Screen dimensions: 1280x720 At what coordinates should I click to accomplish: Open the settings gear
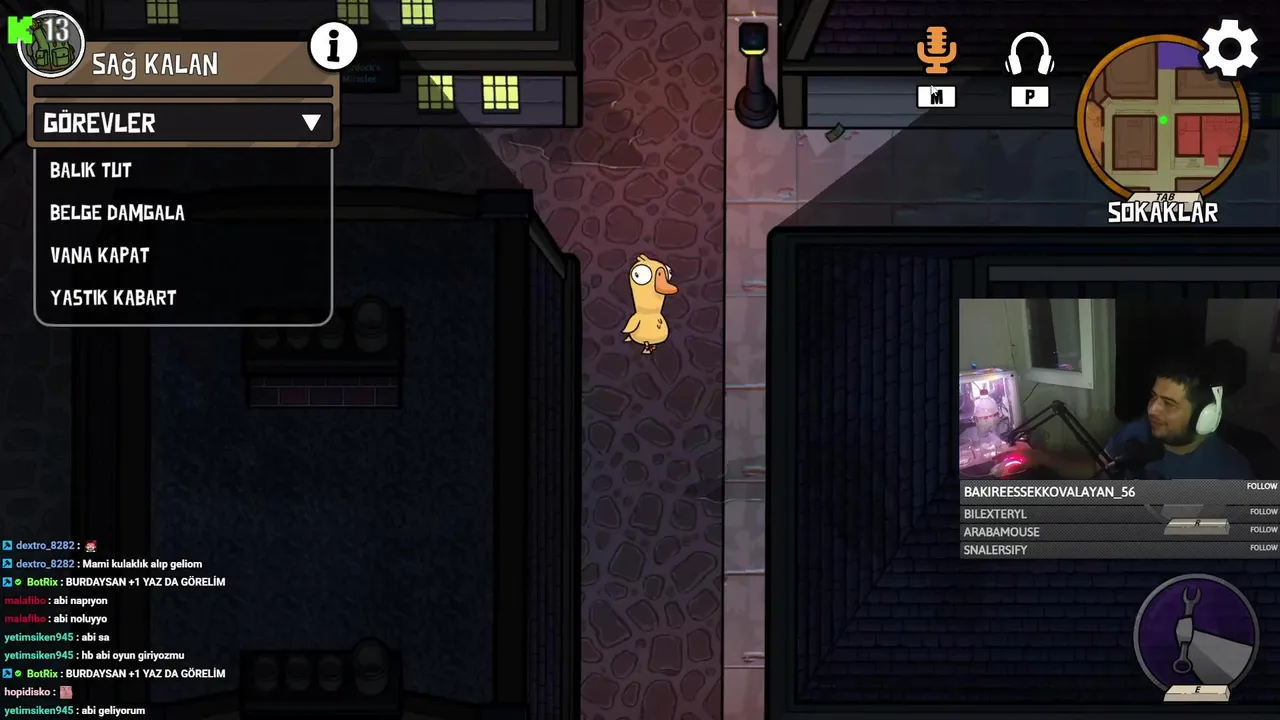coord(1229,47)
